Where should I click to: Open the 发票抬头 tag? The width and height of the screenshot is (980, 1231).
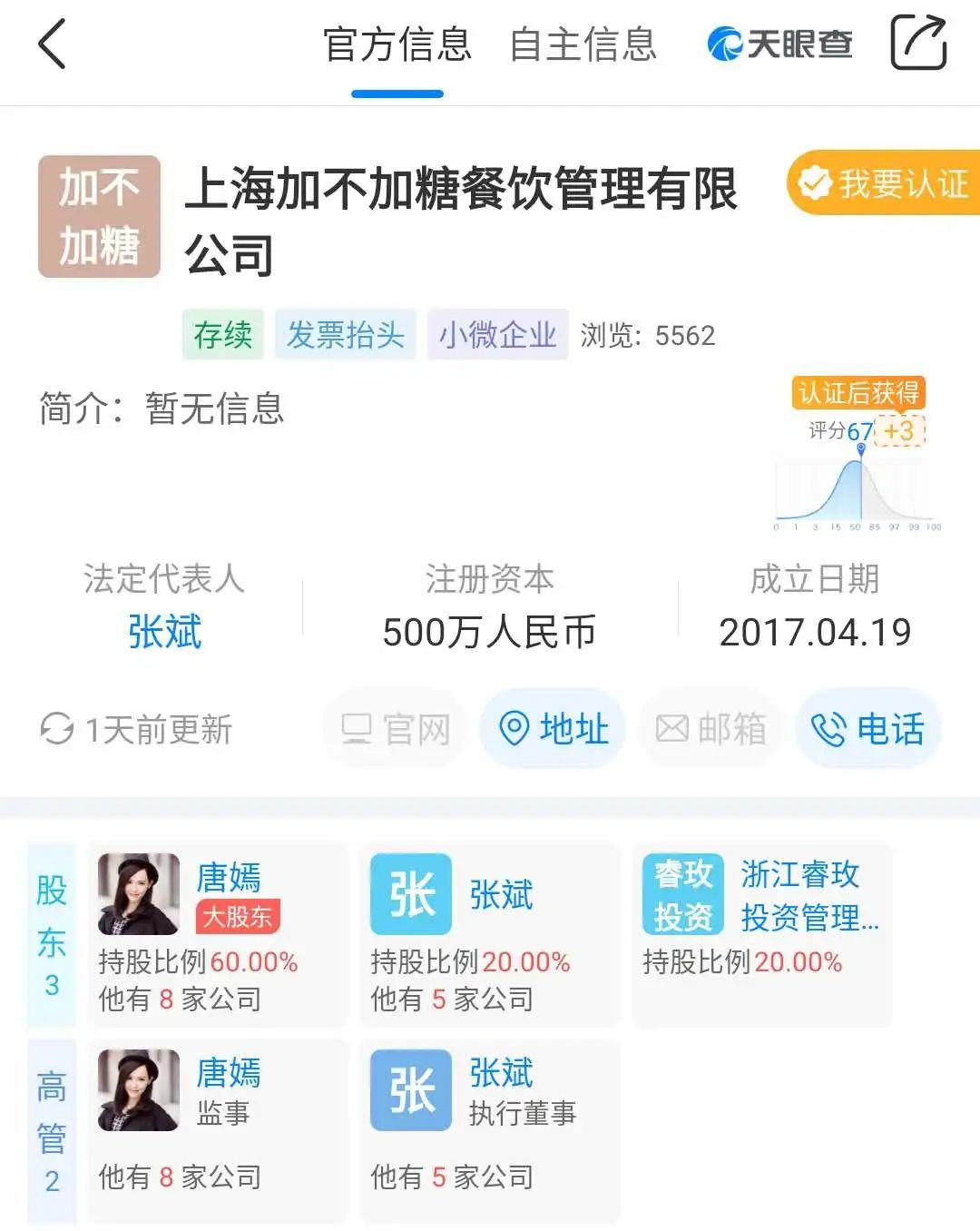coord(345,335)
